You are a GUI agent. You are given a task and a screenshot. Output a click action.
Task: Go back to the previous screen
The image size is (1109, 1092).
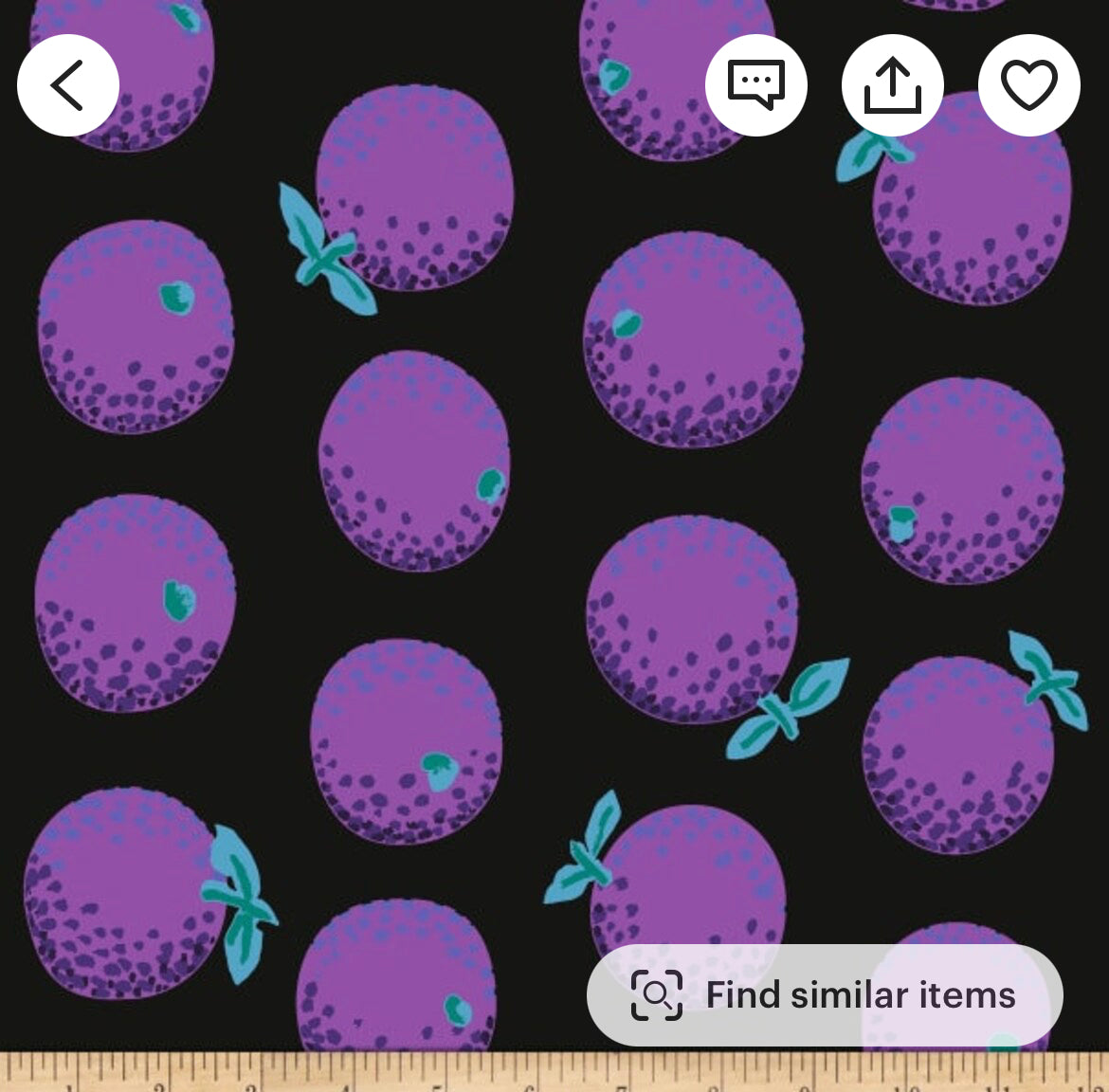click(68, 85)
